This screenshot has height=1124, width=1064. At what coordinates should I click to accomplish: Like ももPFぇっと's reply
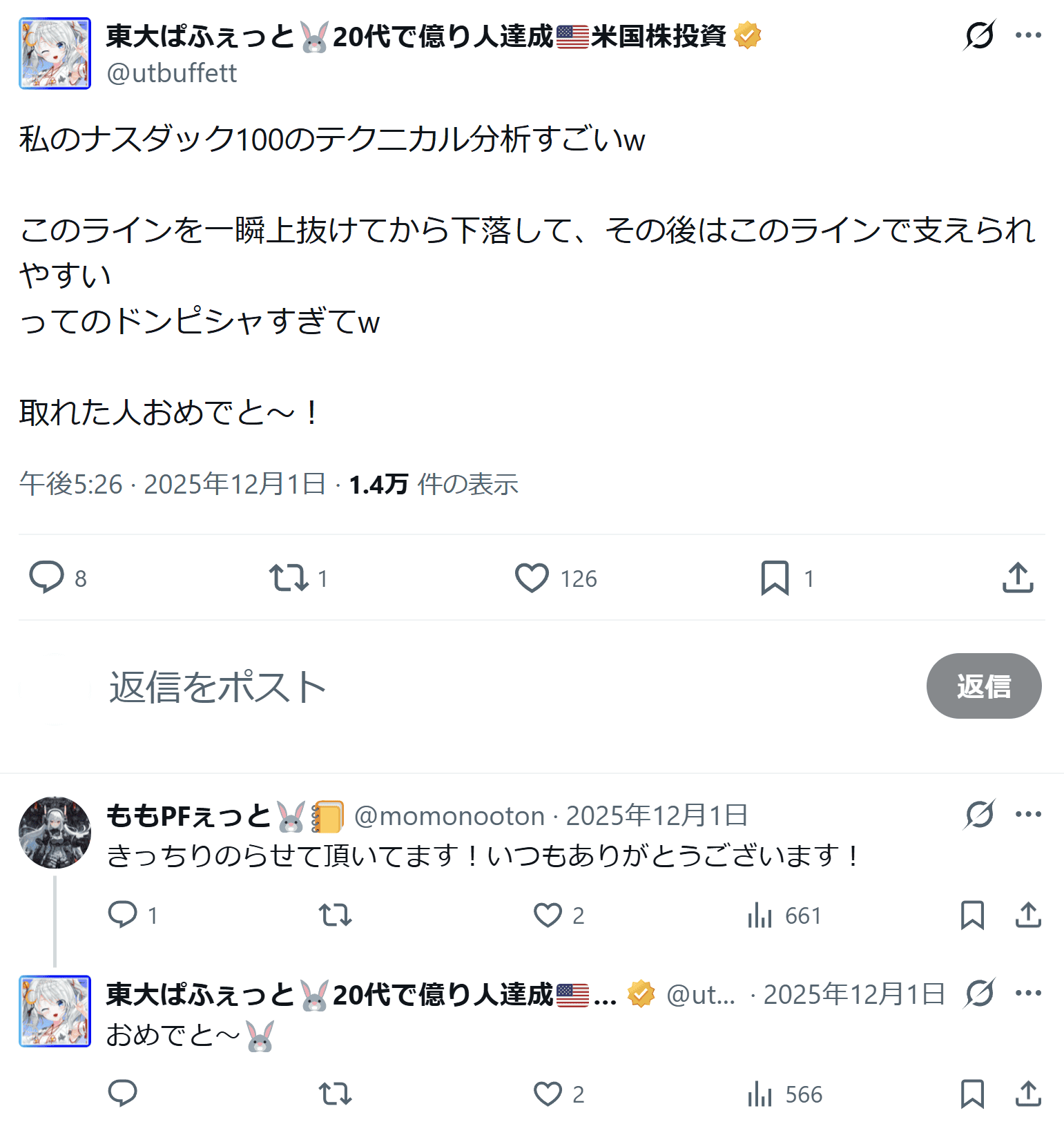point(548,915)
